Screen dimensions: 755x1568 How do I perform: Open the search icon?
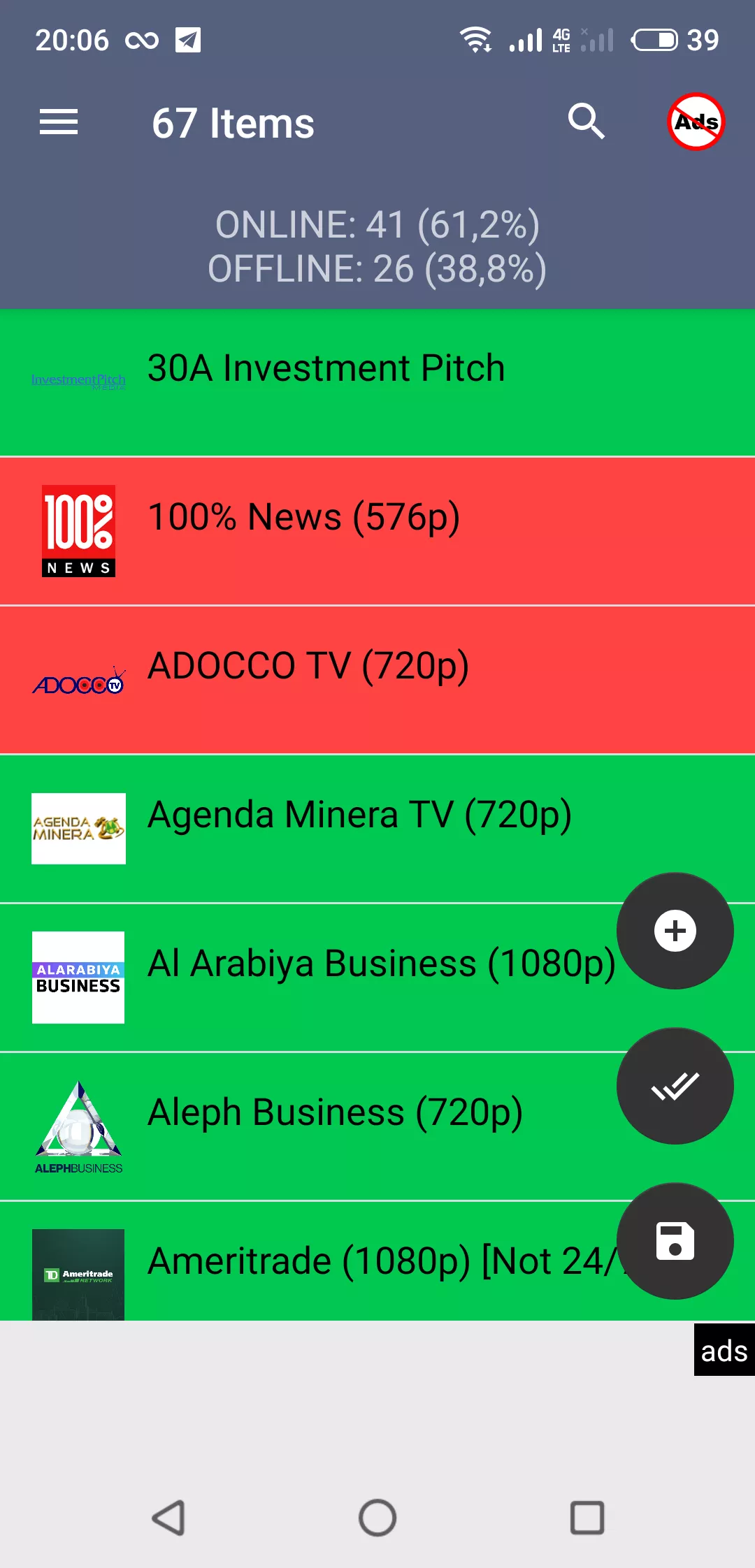point(586,122)
